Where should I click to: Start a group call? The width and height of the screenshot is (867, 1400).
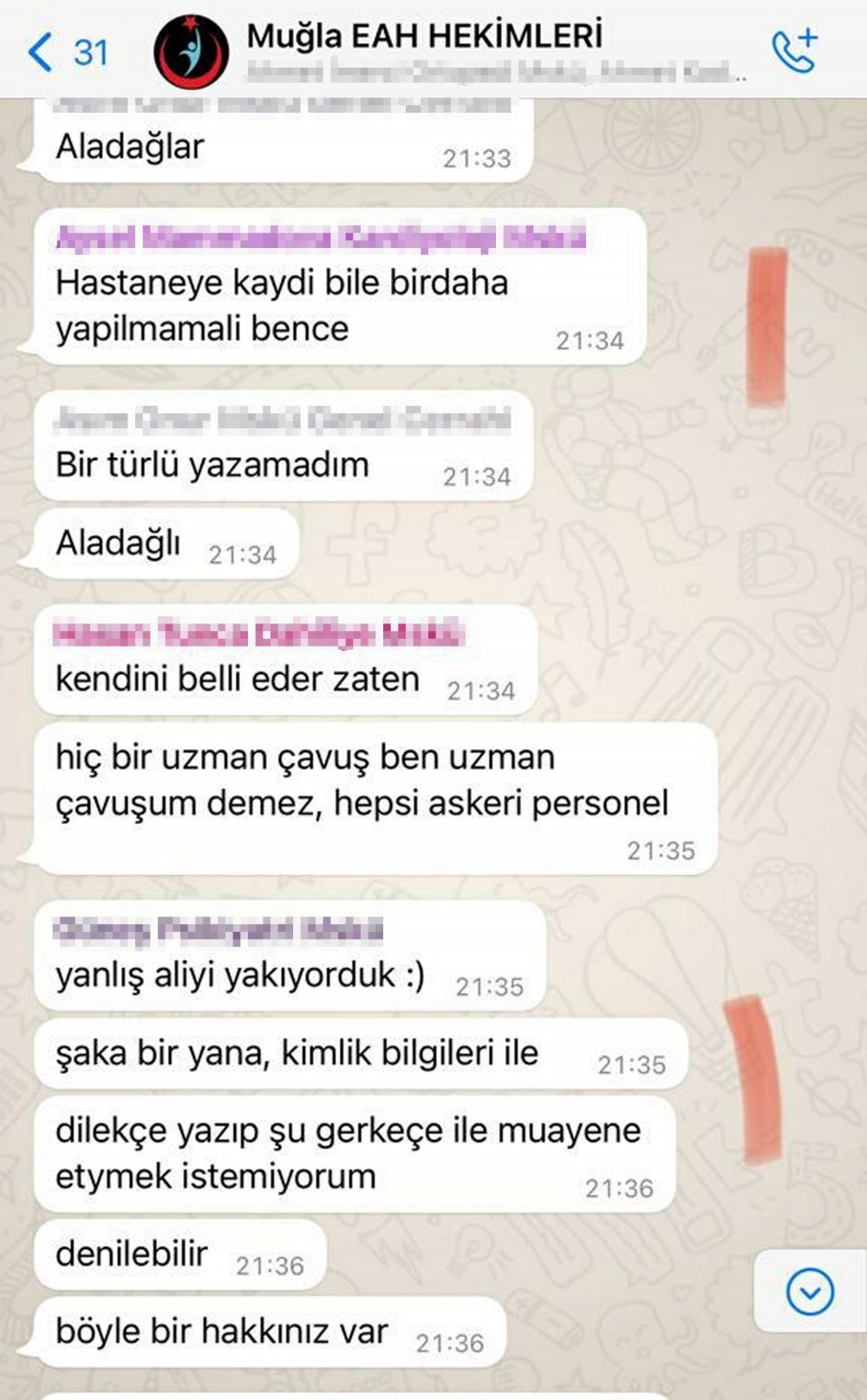coord(795,50)
